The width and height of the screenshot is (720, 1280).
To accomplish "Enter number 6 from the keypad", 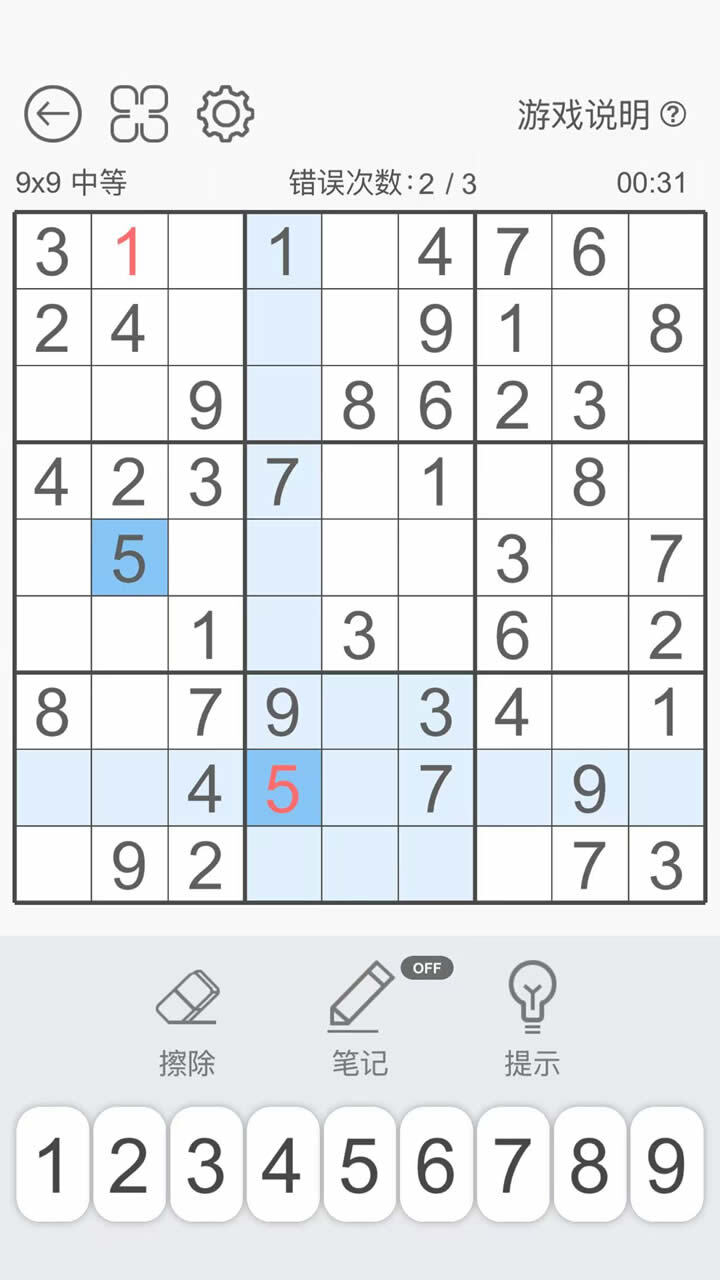I will [x=436, y=1165].
